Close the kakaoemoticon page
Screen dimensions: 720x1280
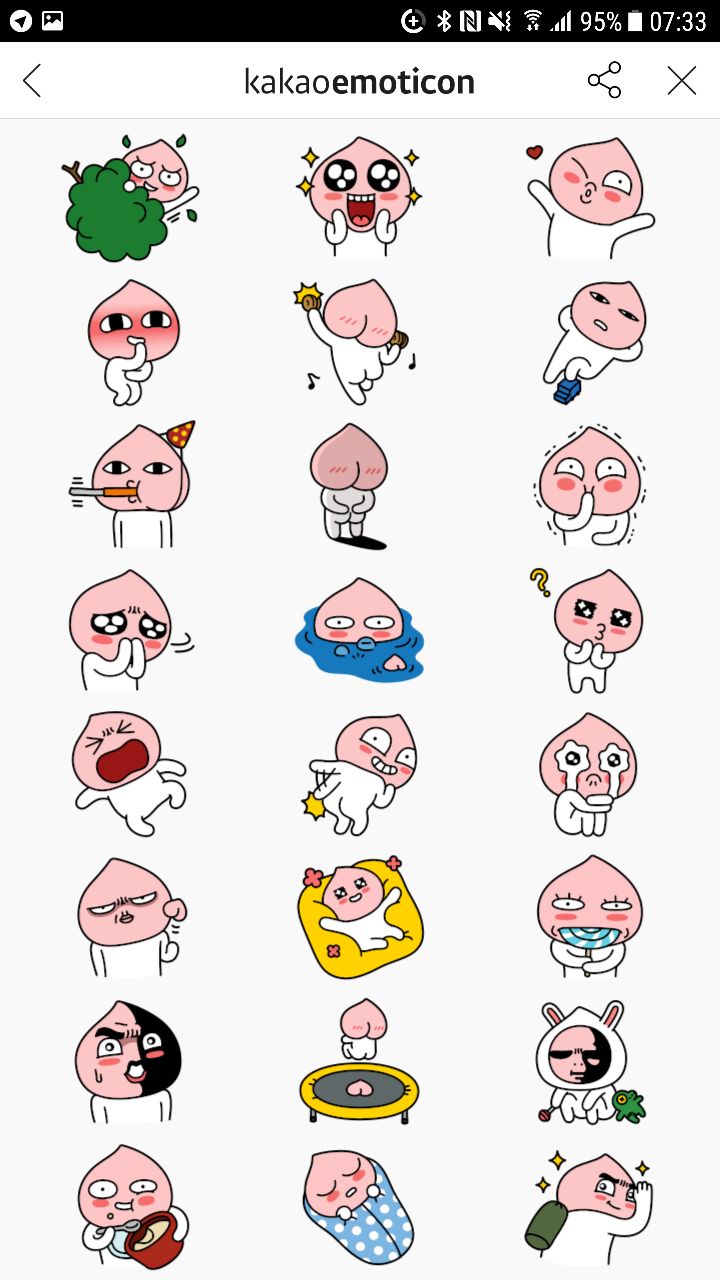(681, 81)
